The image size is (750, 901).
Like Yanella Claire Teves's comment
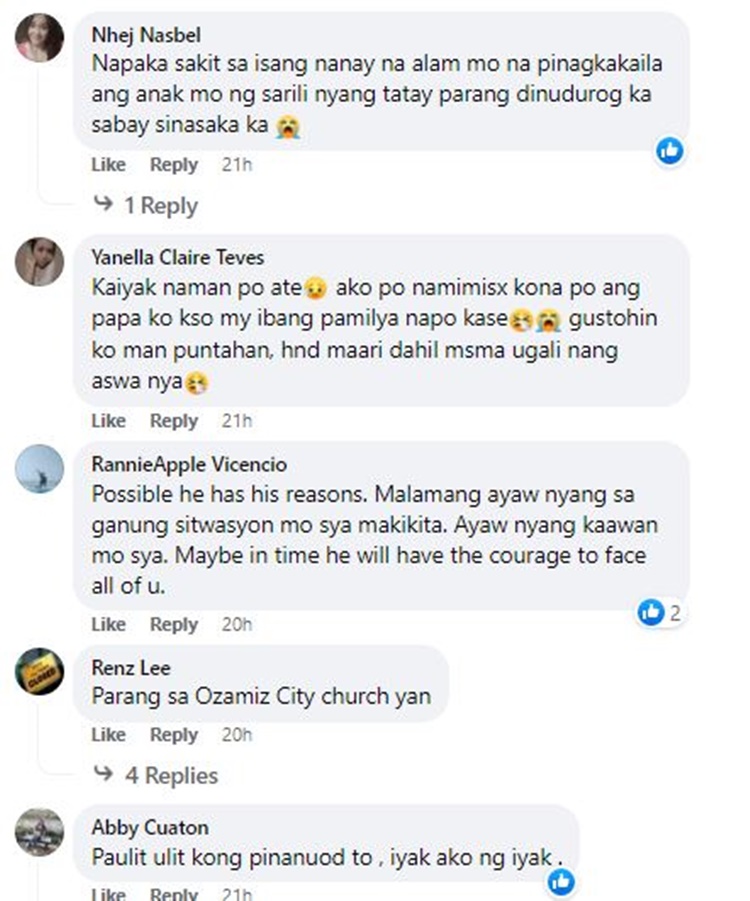click(x=108, y=420)
